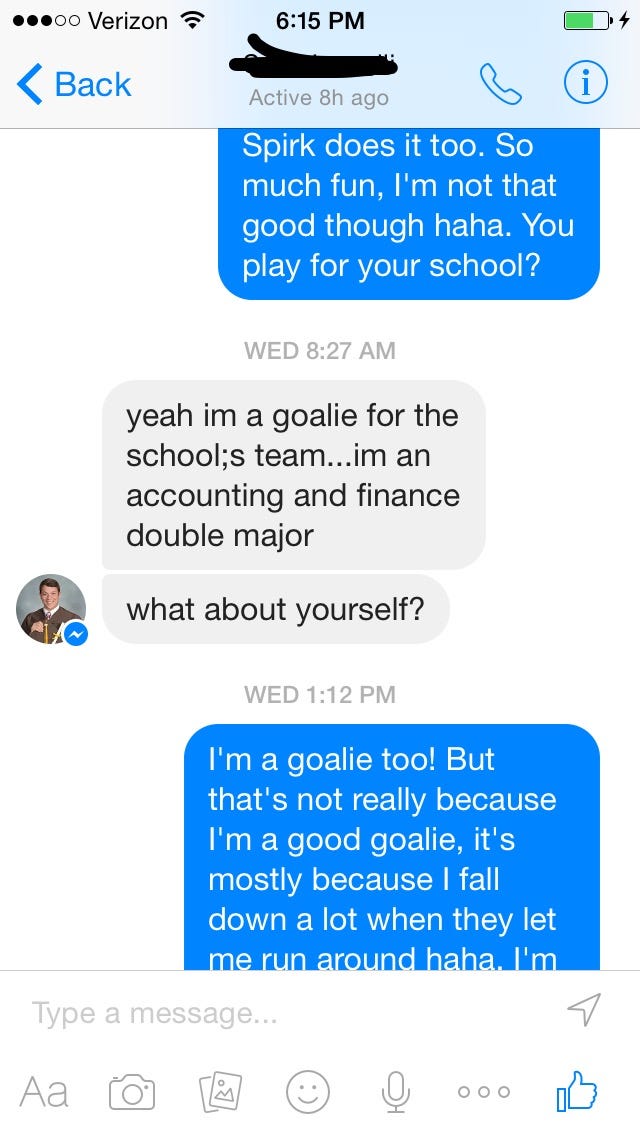Go back to the conversations list
The width and height of the screenshot is (640, 1136).
click(74, 84)
